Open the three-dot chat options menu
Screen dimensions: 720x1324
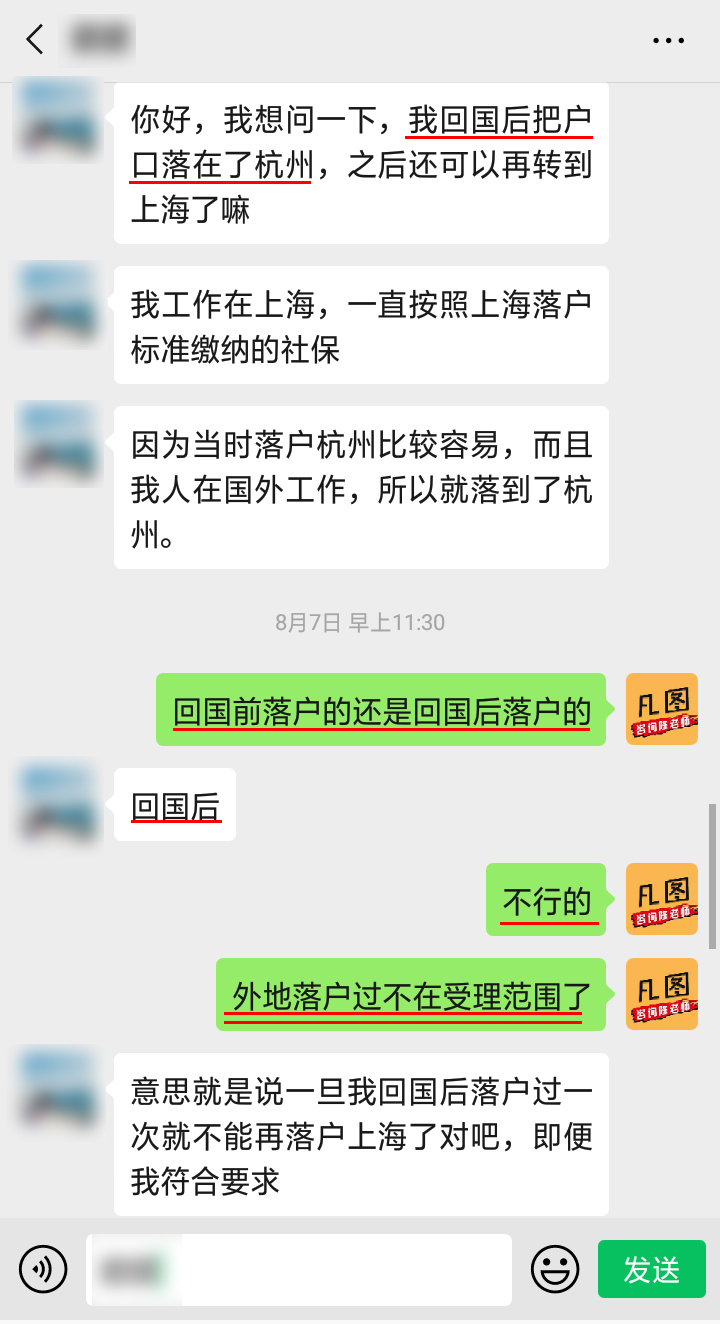(668, 40)
